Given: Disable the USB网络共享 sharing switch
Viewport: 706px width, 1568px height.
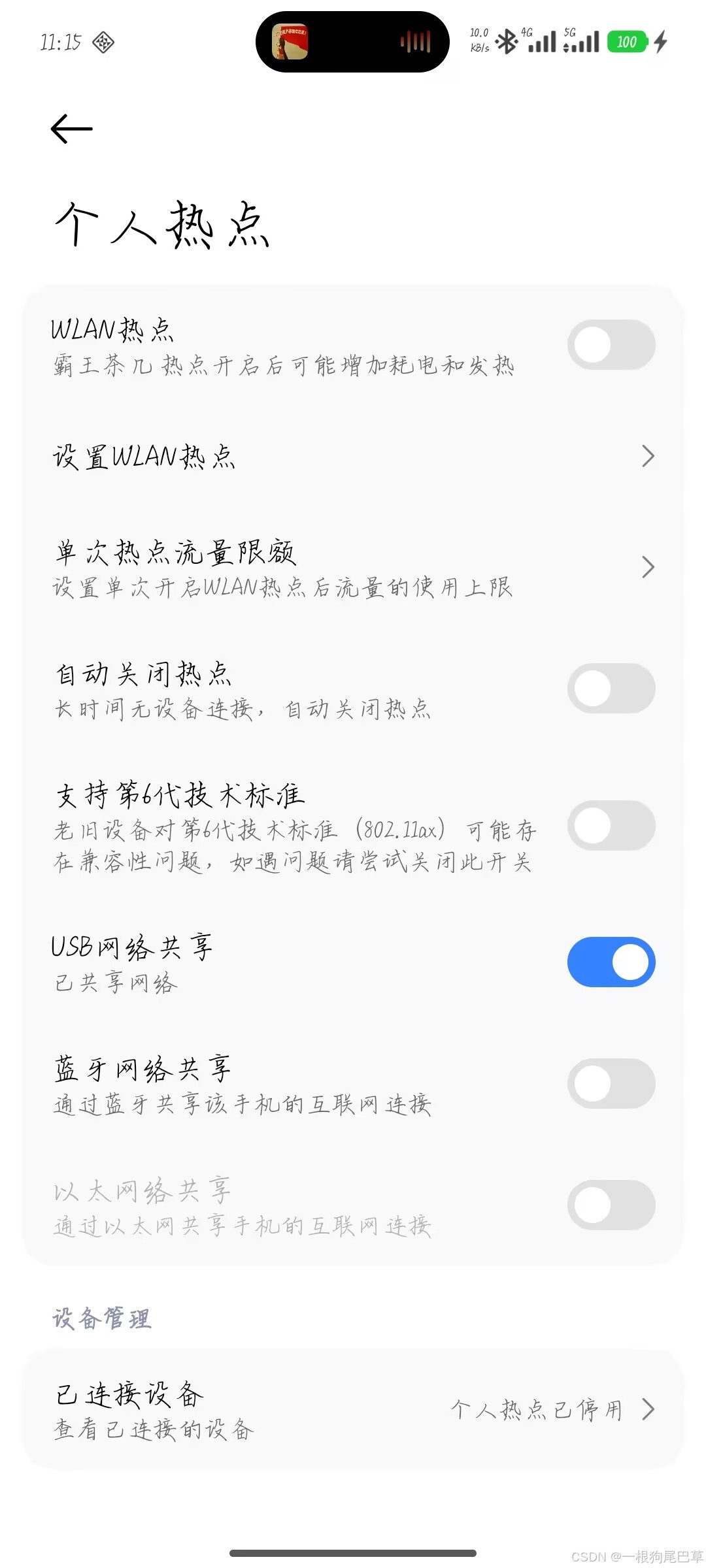Looking at the screenshot, I should tap(611, 962).
